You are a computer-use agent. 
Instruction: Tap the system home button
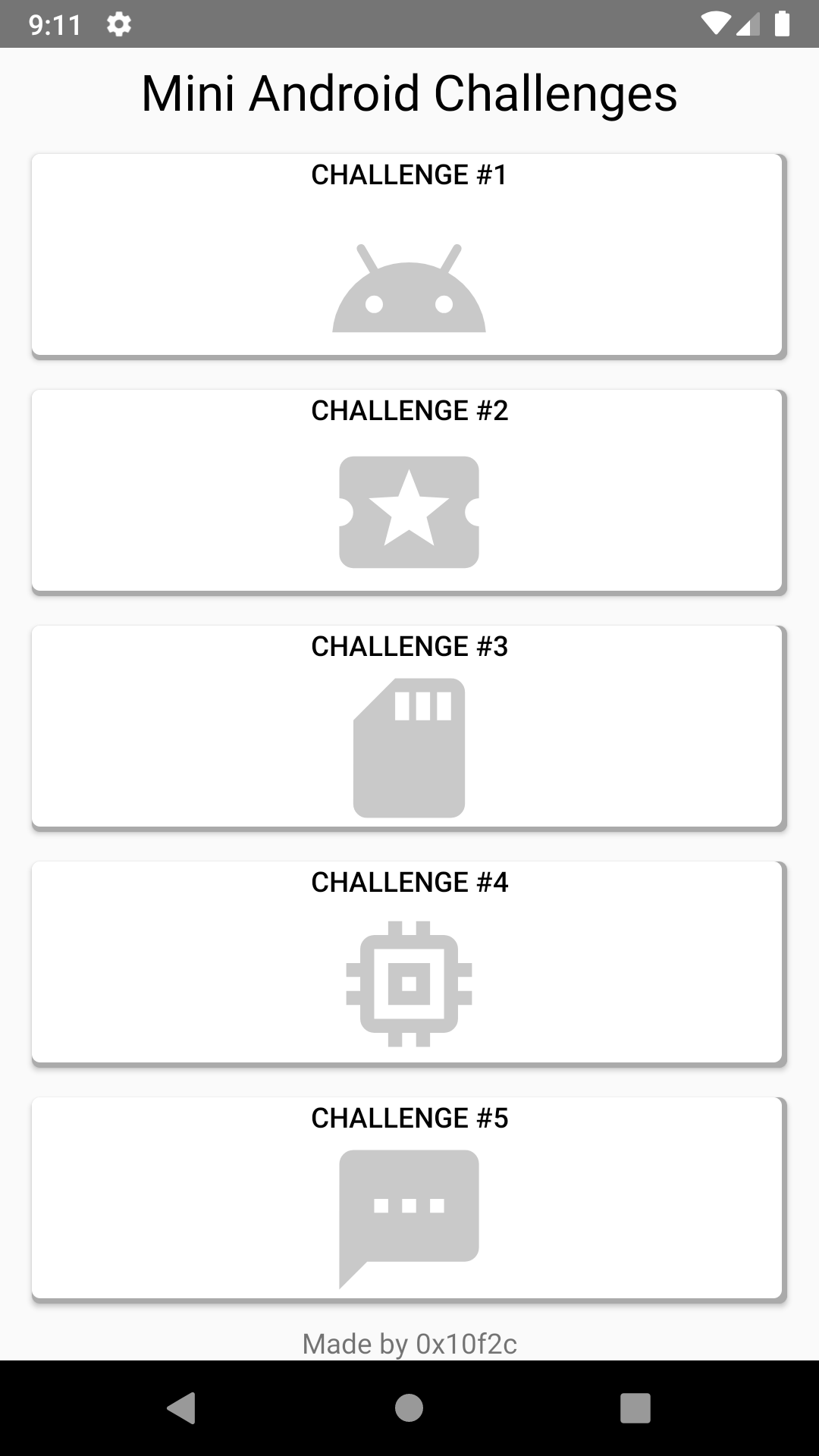pyautogui.click(x=409, y=1408)
